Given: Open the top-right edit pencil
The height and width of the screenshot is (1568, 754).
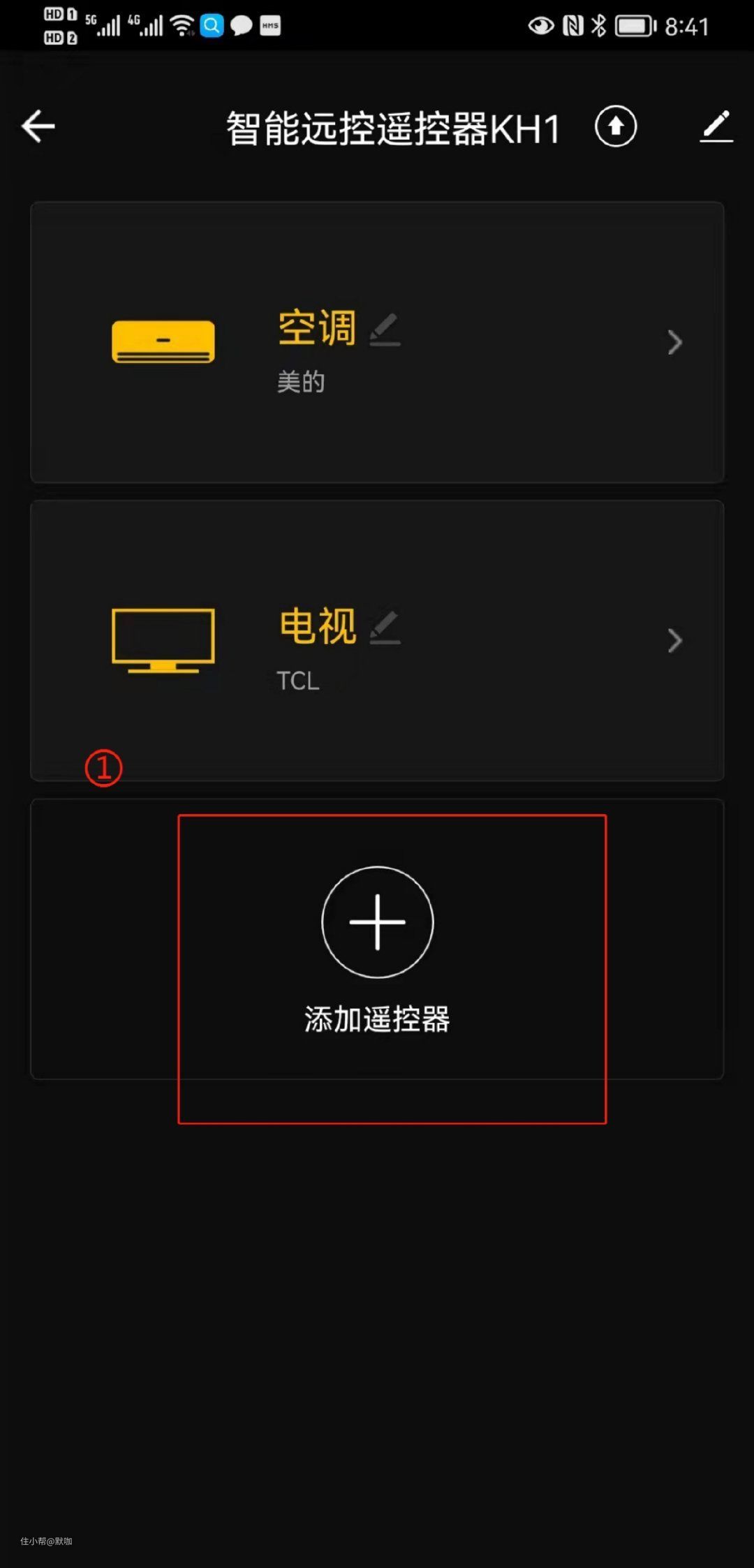Looking at the screenshot, I should pyautogui.click(x=716, y=126).
